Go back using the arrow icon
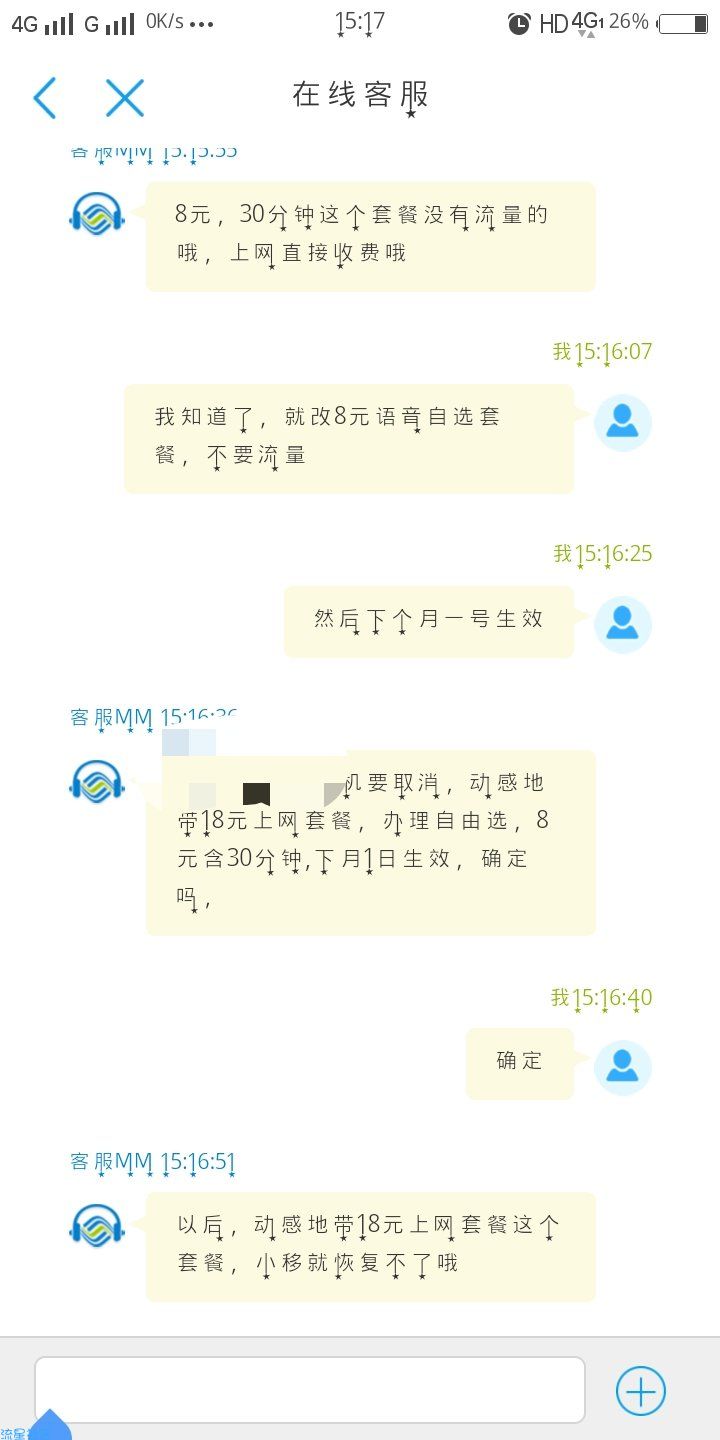Screen dimensions: 720x1440 click(x=45, y=98)
